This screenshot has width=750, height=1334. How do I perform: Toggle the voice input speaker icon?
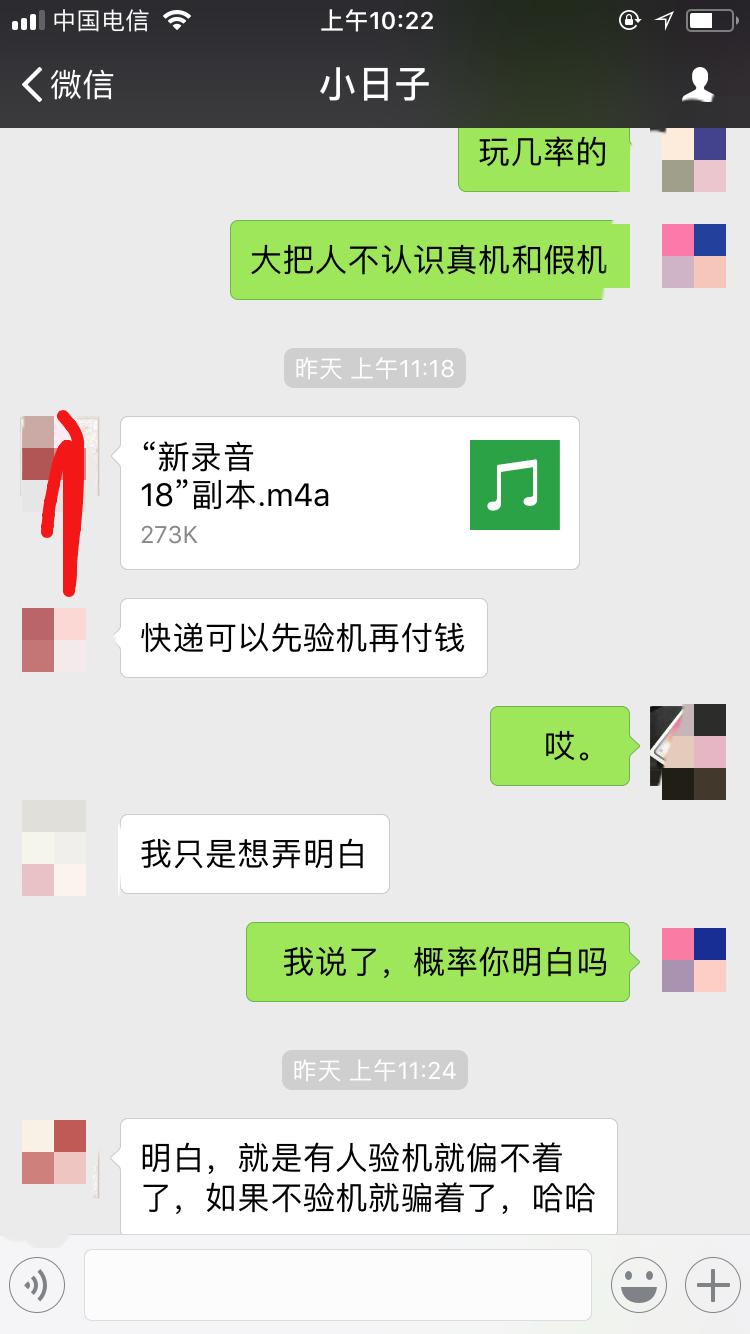point(37,1284)
